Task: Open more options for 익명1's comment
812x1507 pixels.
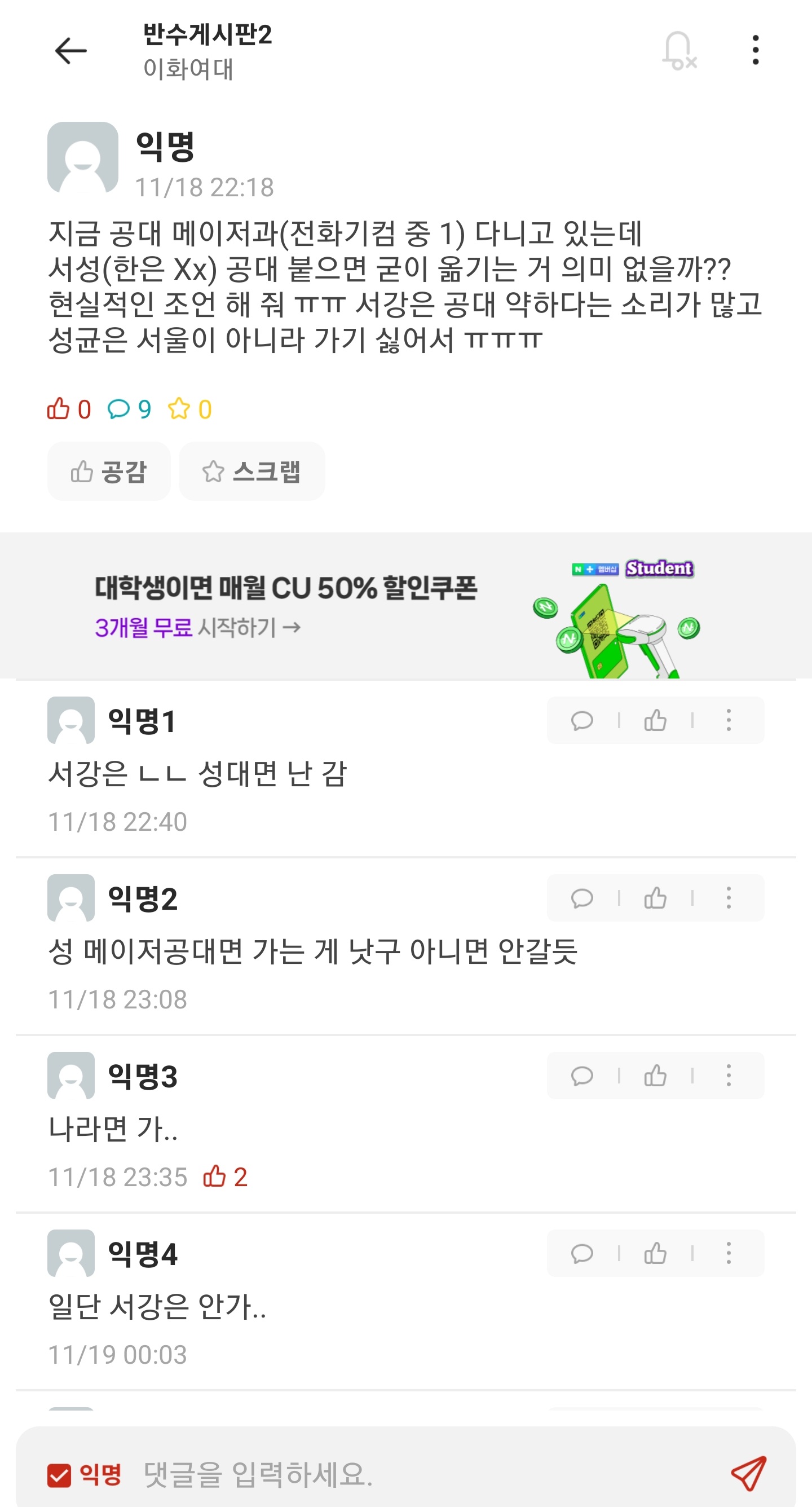Action: pyautogui.click(x=729, y=721)
